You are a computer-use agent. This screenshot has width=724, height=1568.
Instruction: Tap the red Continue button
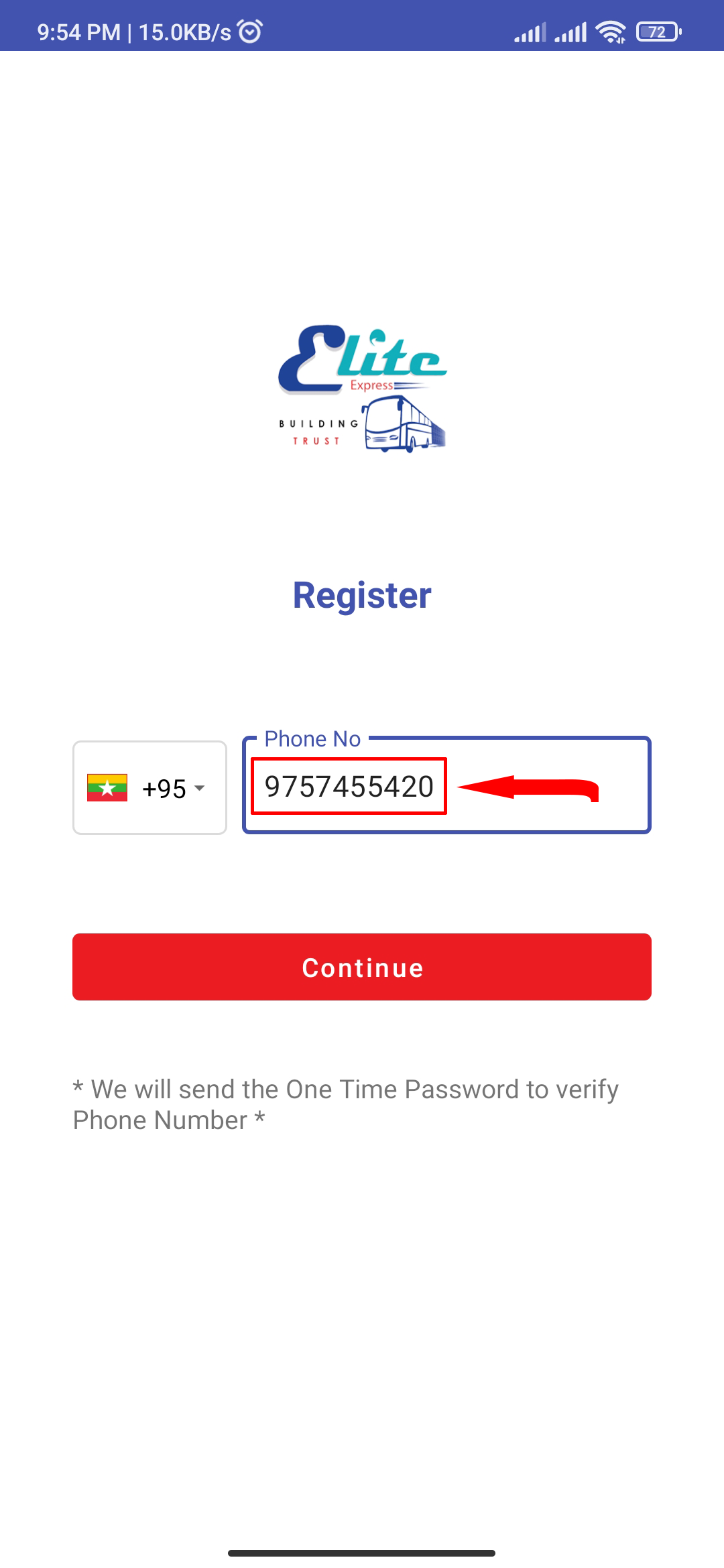362,967
